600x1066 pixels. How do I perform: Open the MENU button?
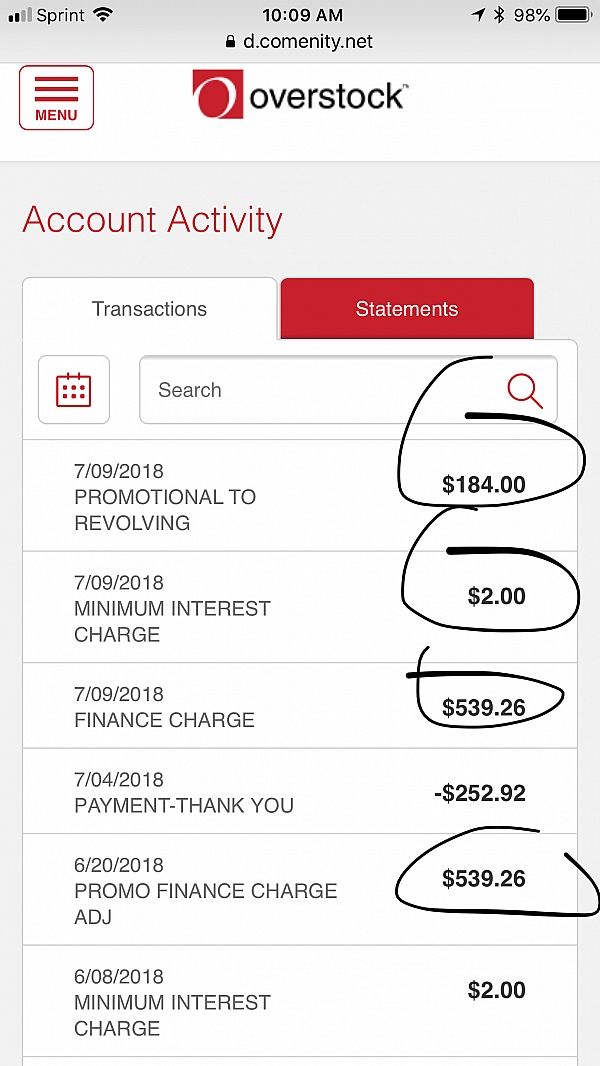pos(56,97)
